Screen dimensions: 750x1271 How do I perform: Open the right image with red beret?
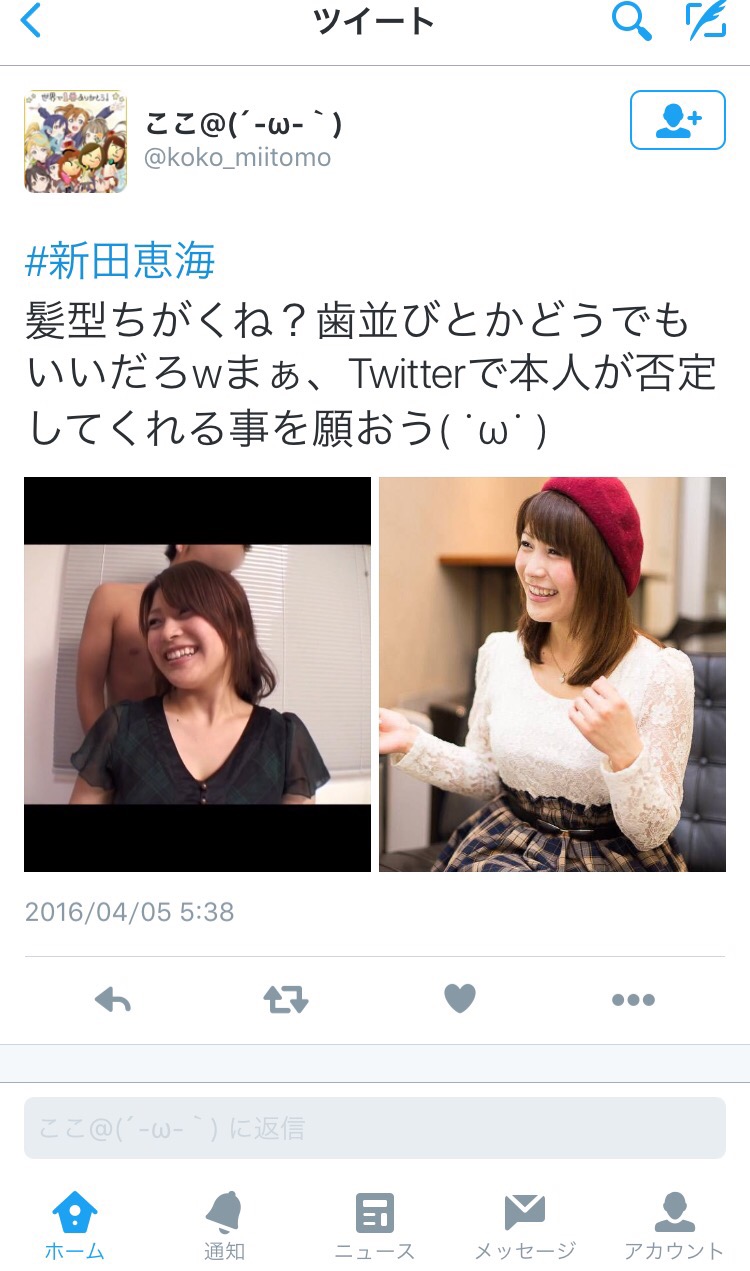pos(552,674)
